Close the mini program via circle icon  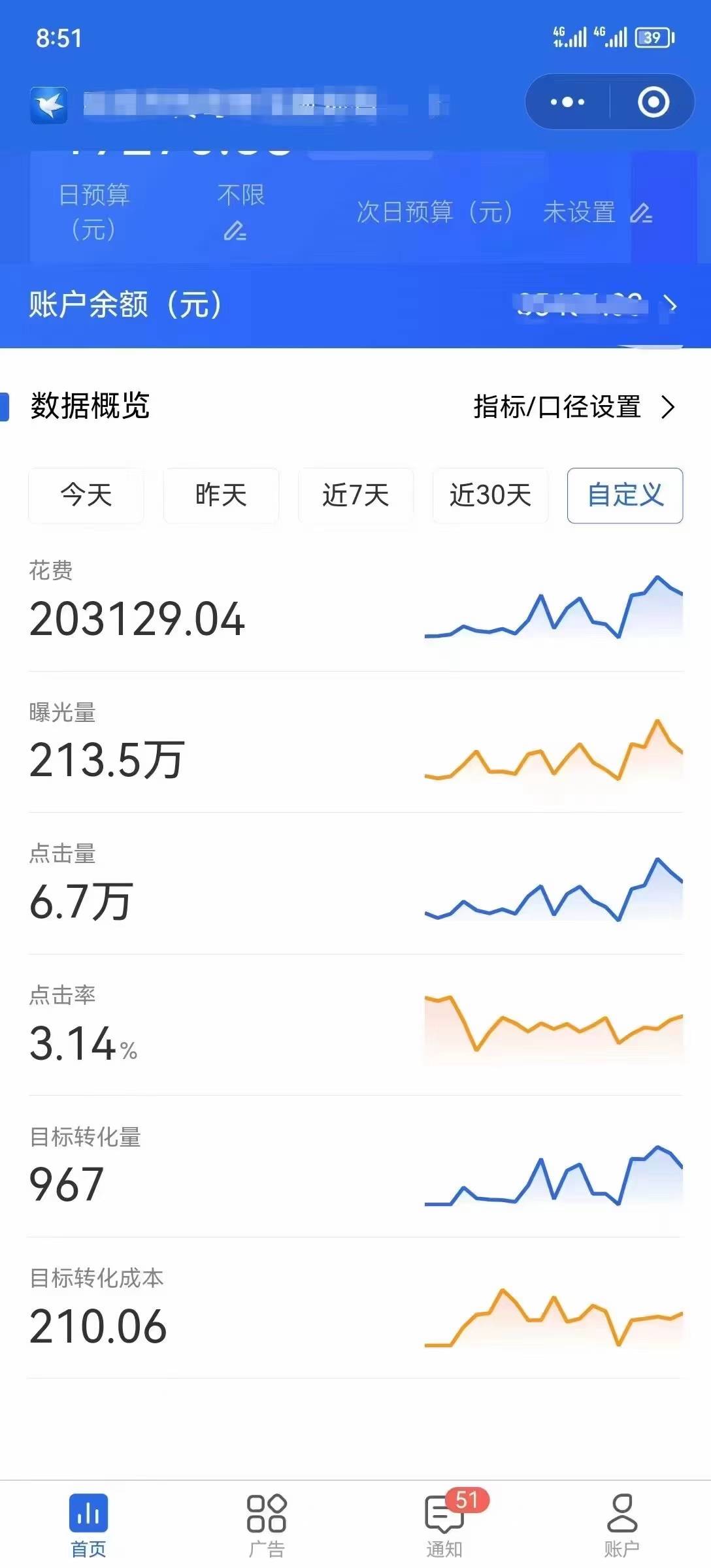[653, 102]
